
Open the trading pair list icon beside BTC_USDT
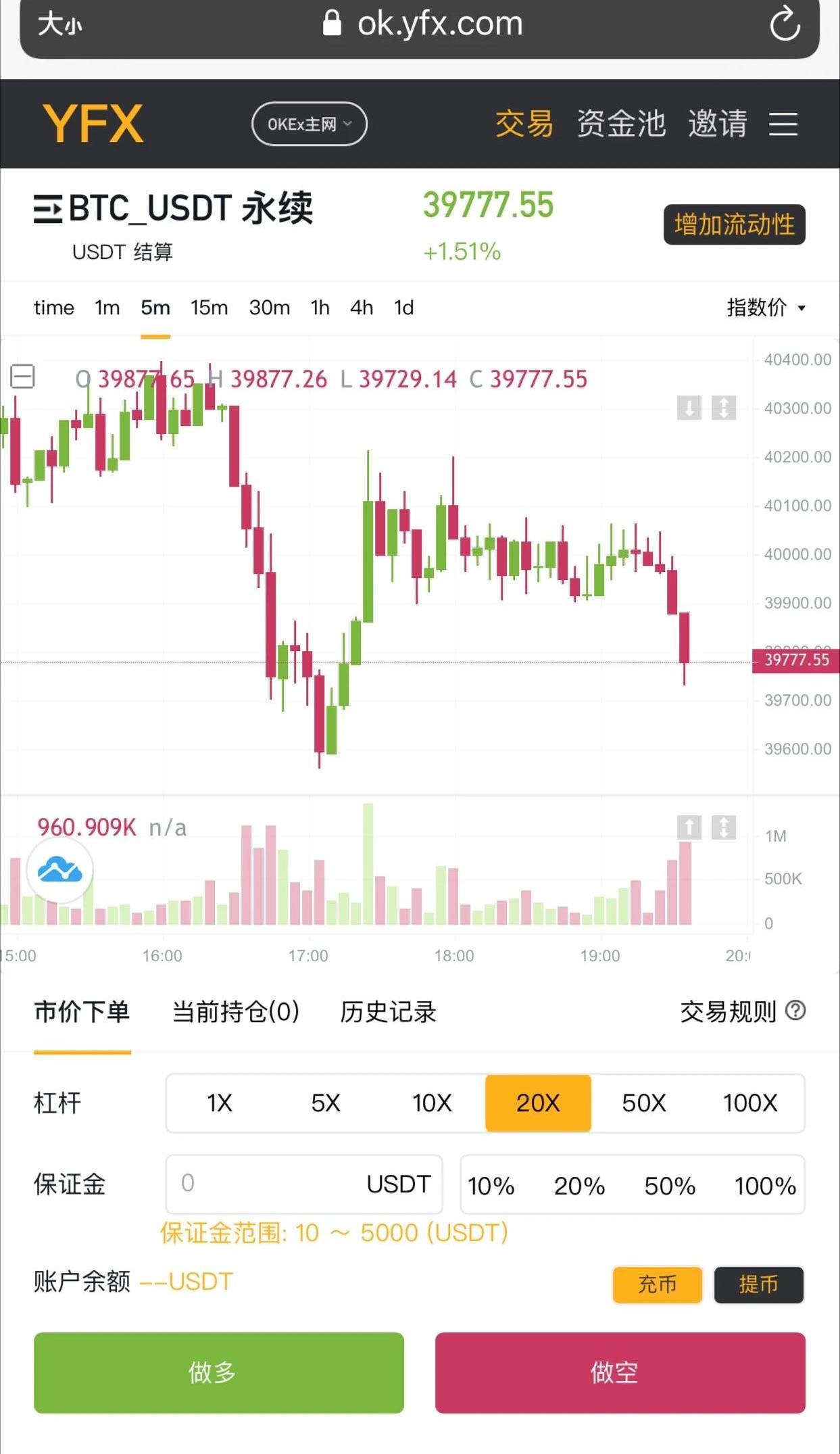(x=48, y=208)
